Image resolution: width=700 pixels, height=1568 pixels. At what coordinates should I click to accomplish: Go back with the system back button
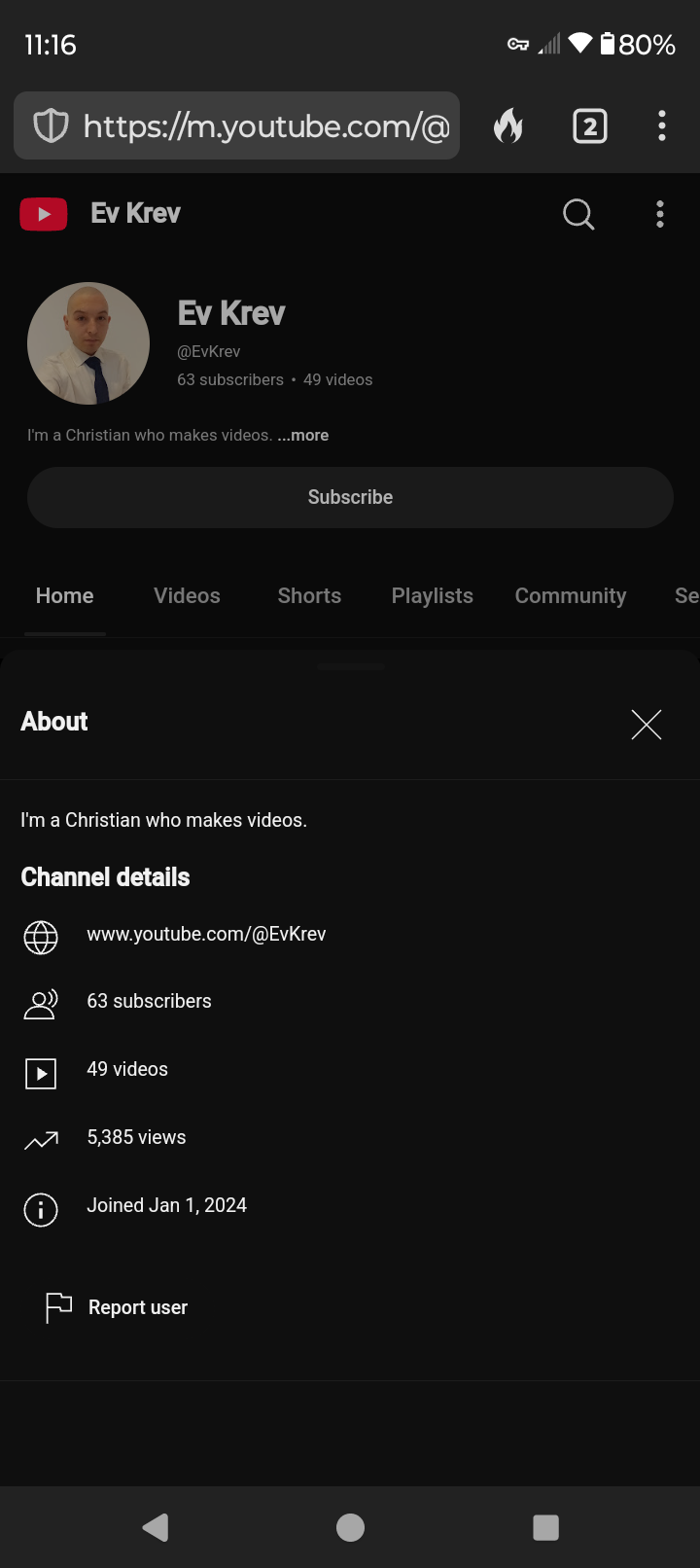(156, 1527)
